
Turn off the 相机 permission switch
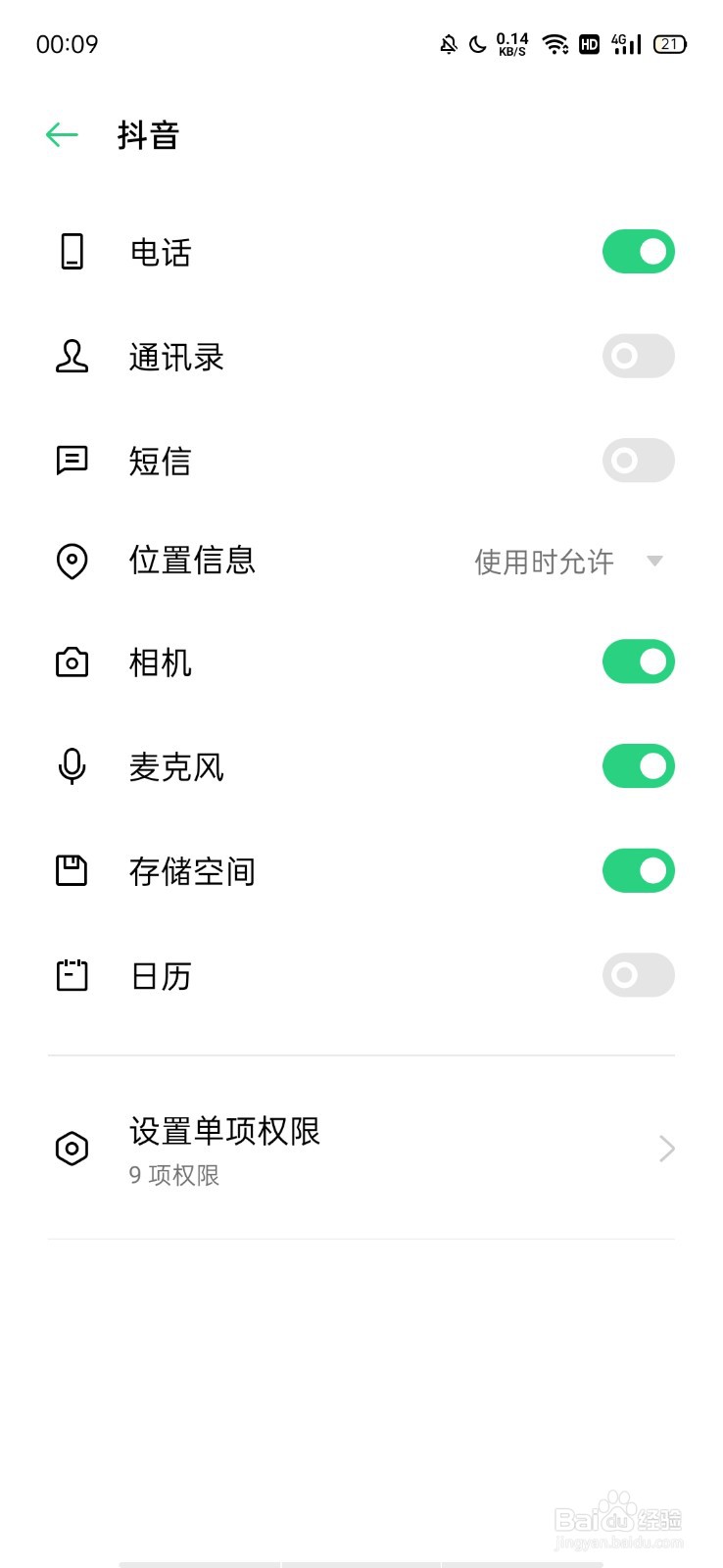637,662
